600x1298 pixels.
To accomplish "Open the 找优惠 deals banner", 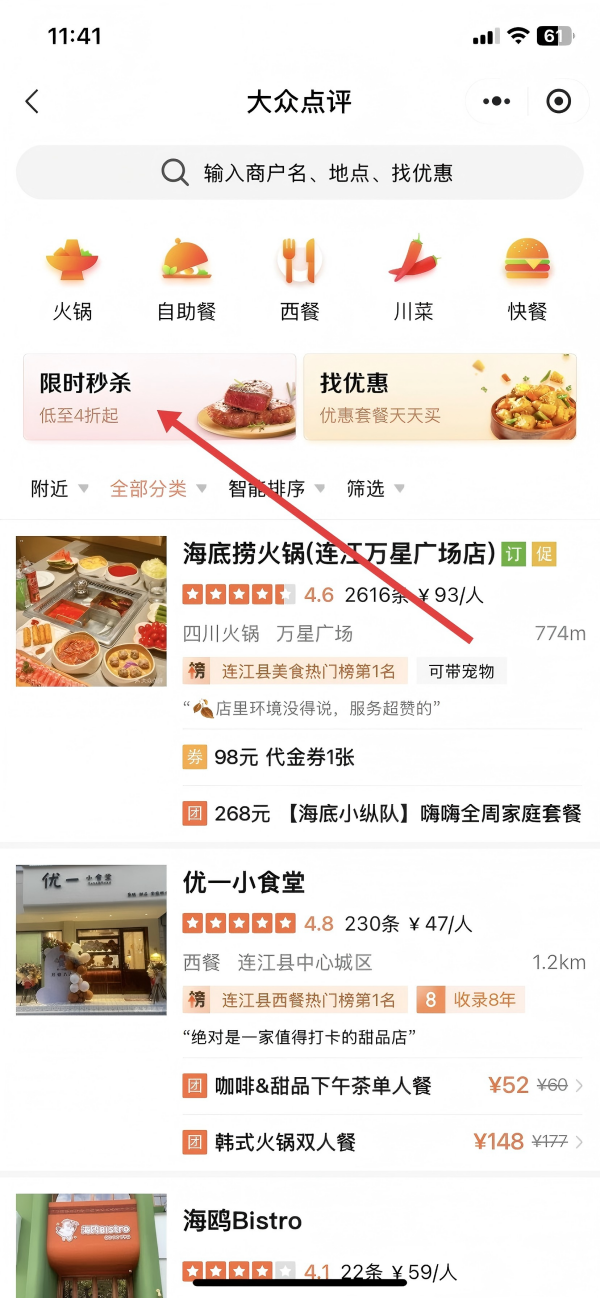I will point(440,397).
